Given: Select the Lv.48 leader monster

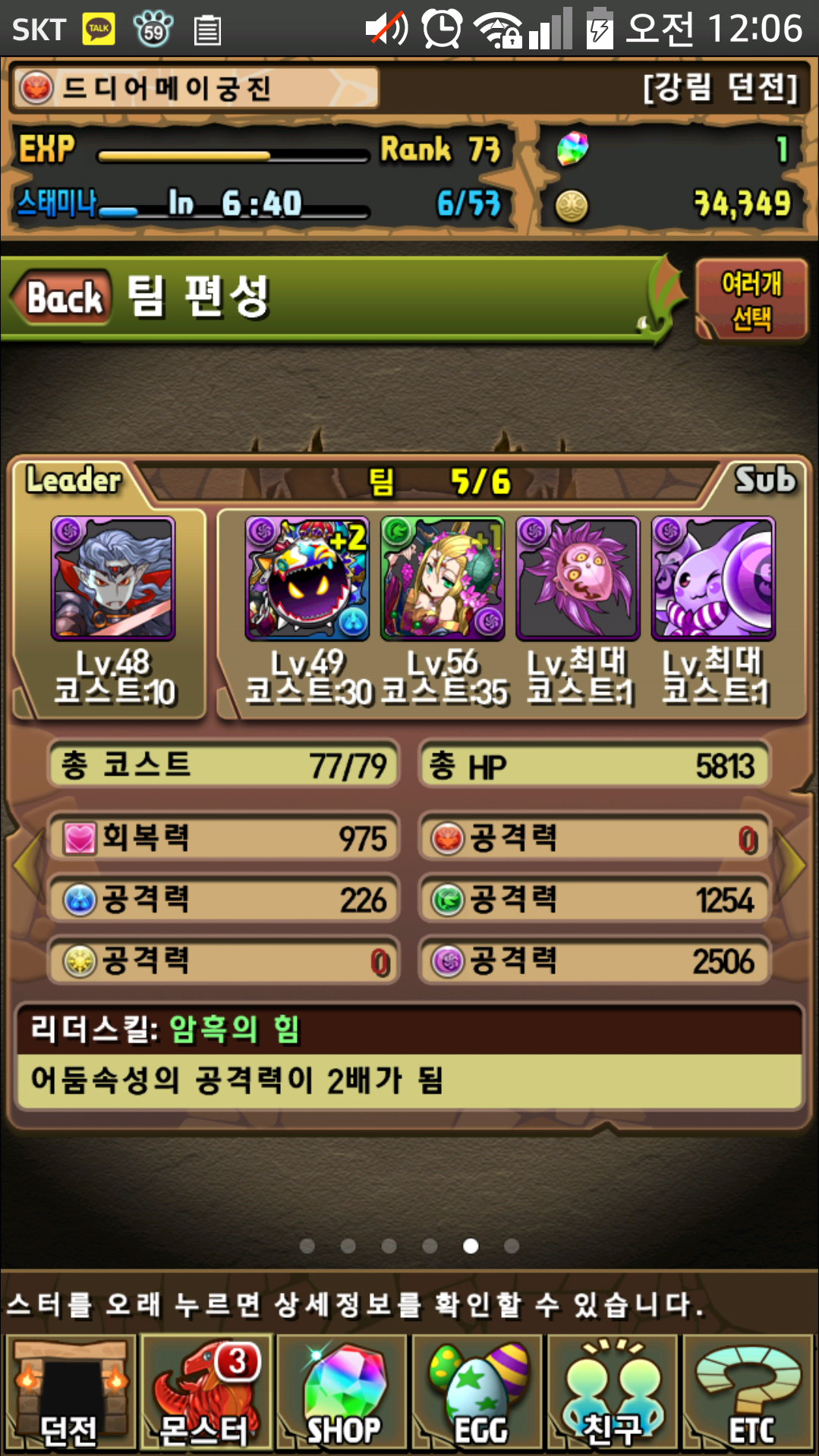Looking at the screenshot, I should (113, 579).
